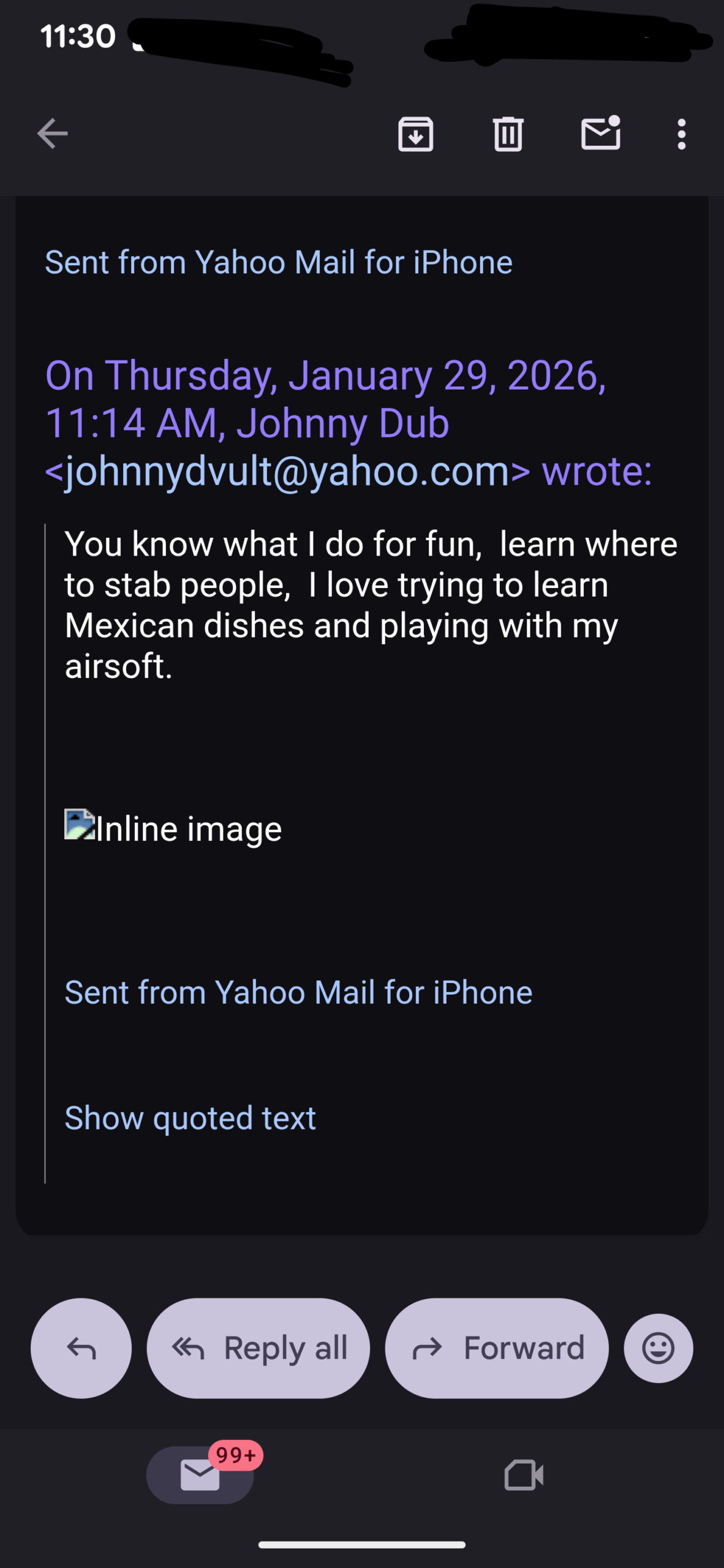Switch to the Meet video tab
Image resolution: width=724 pixels, height=1568 pixels.
coord(524,1474)
